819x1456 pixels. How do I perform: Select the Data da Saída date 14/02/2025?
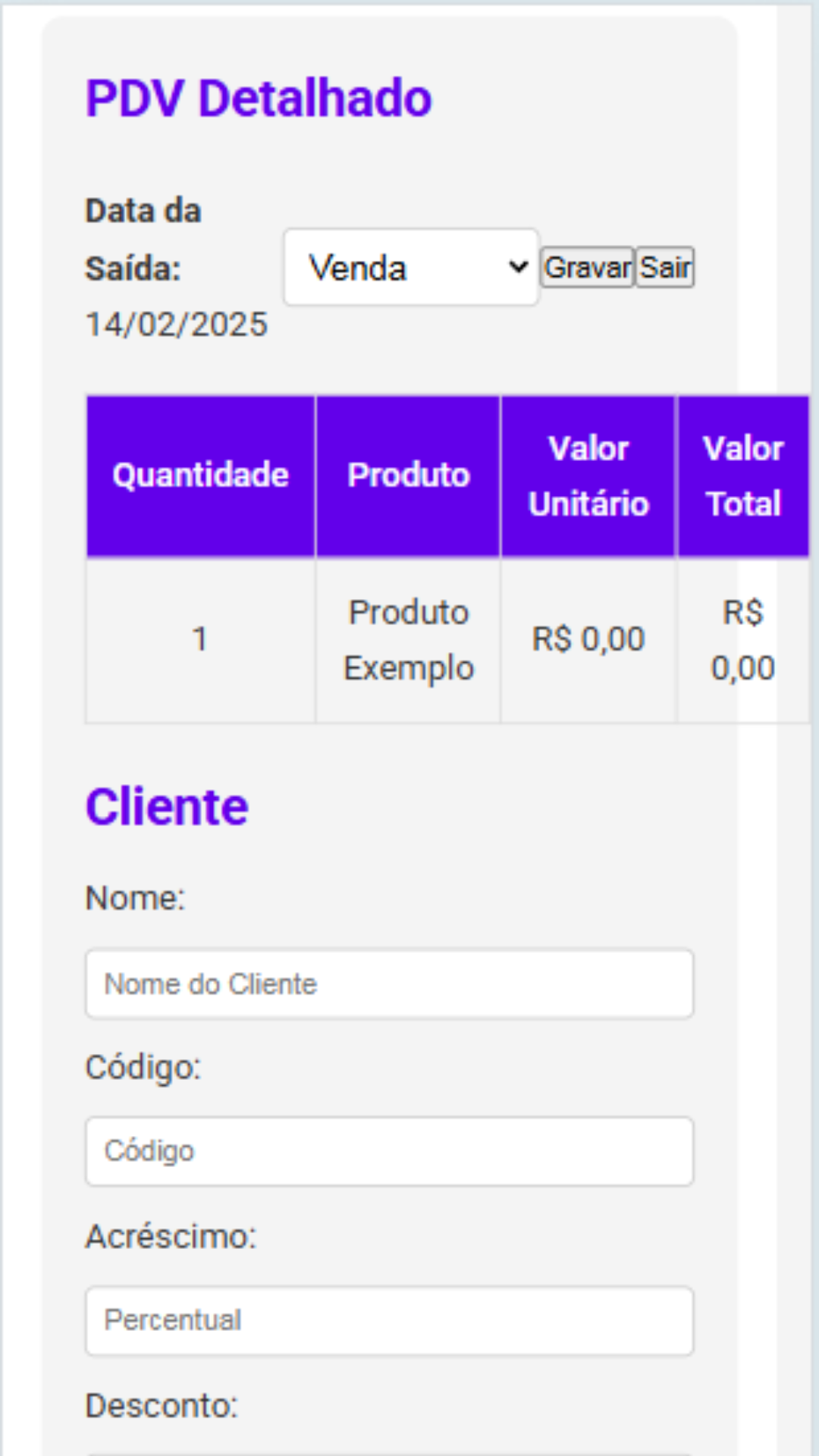(176, 324)
